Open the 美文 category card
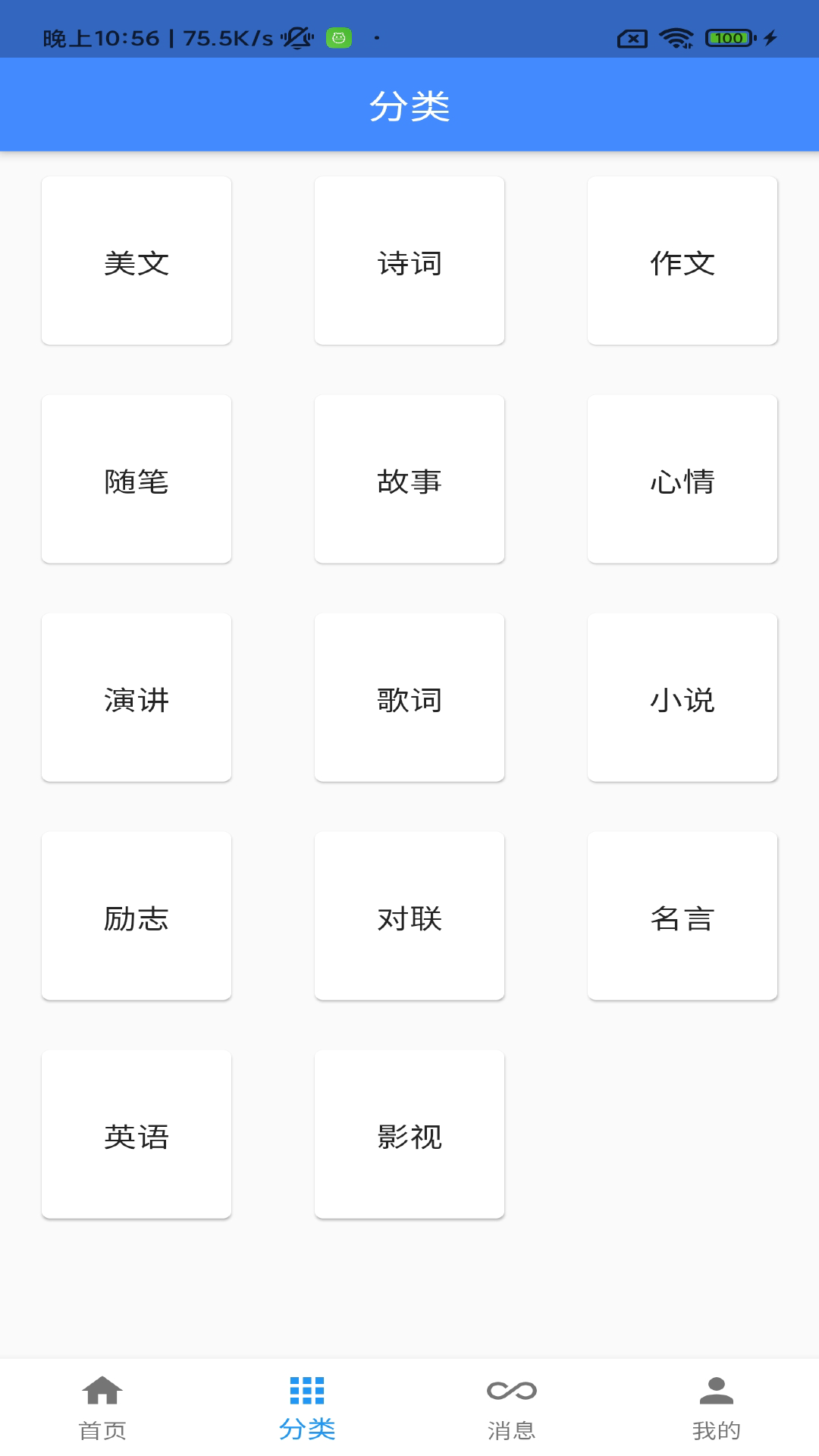Screen dimensions: 819x1456 (136, 261)
